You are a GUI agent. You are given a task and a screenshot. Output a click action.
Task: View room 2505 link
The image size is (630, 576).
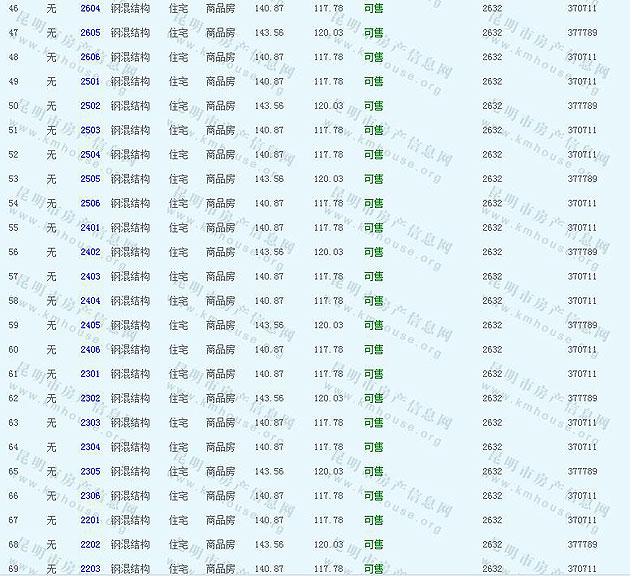pos(90,179)
